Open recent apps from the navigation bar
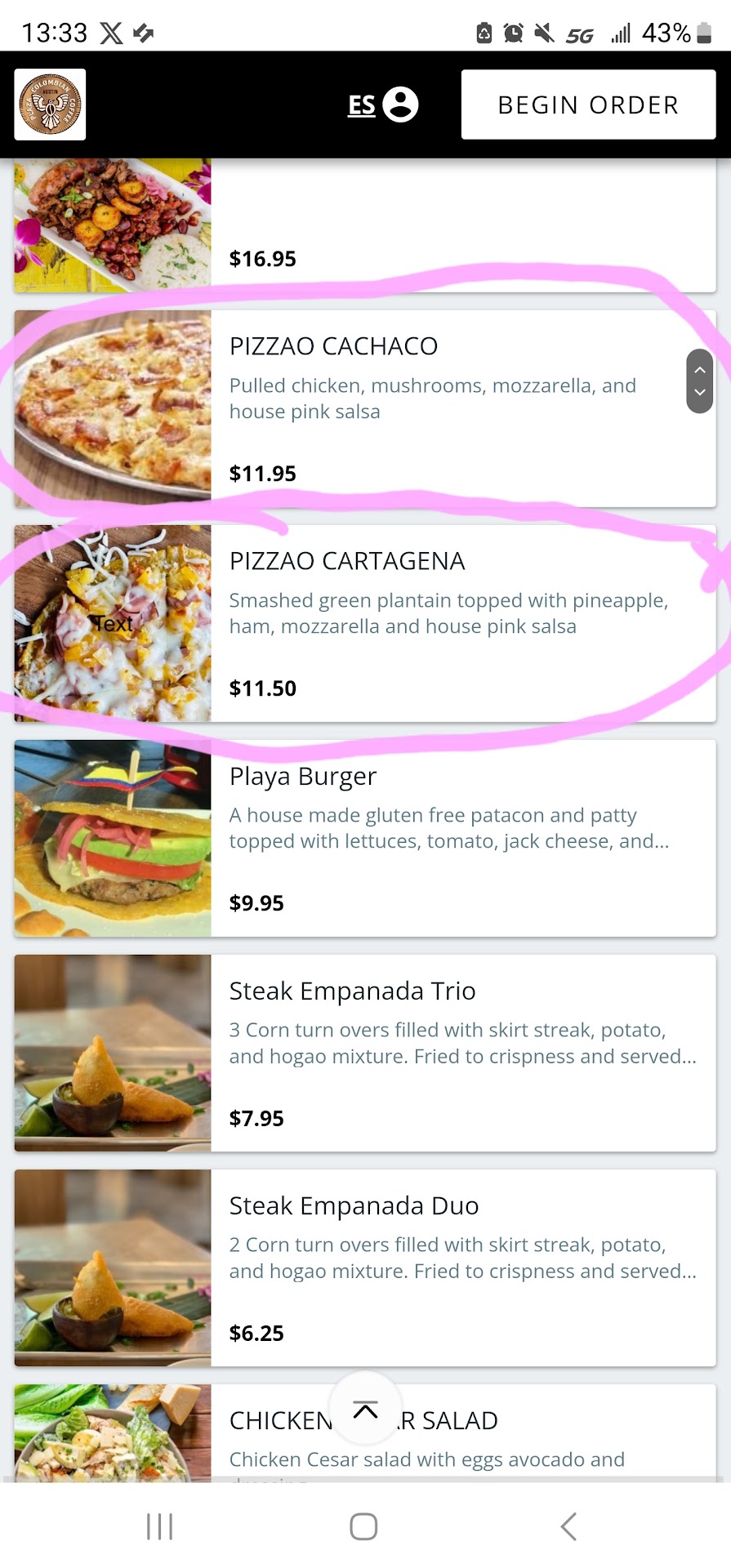The height and width of the screenshot is (1568, 731). (x=160, y=1526)
